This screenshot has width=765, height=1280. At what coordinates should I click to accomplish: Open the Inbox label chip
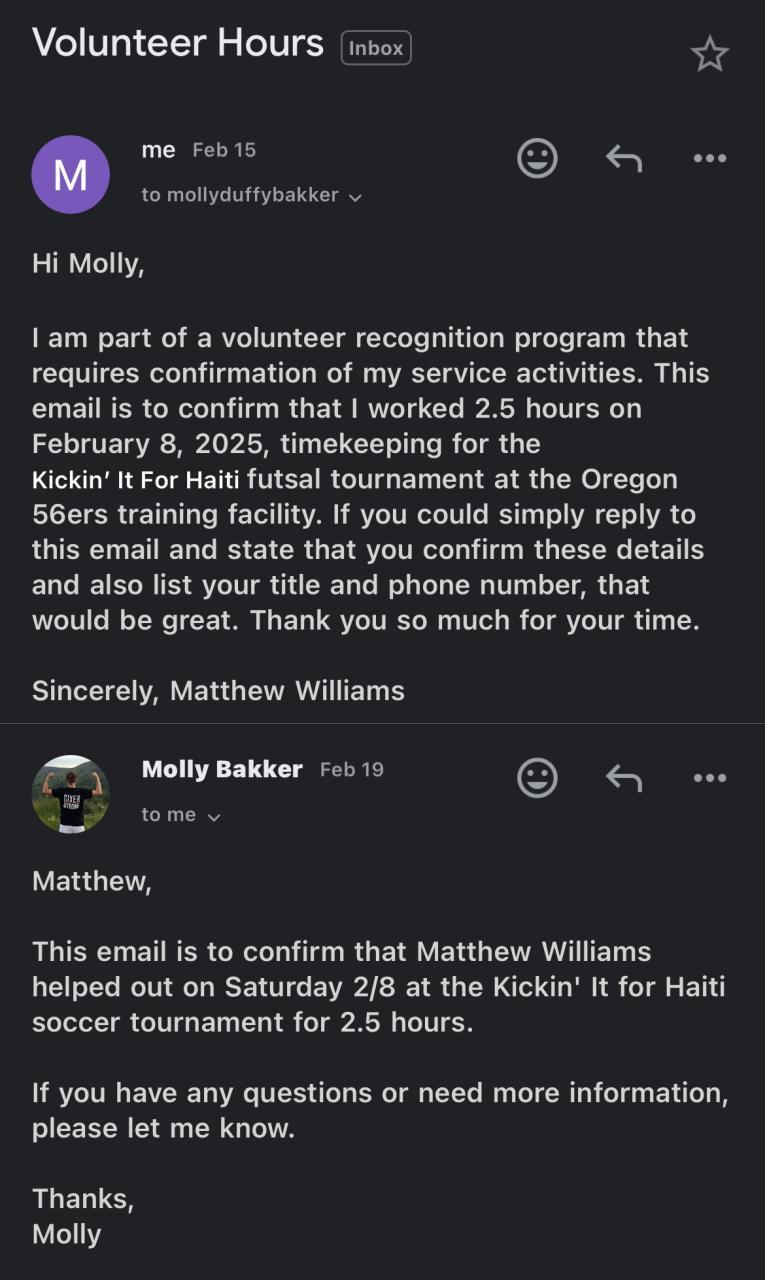(376, 48)
